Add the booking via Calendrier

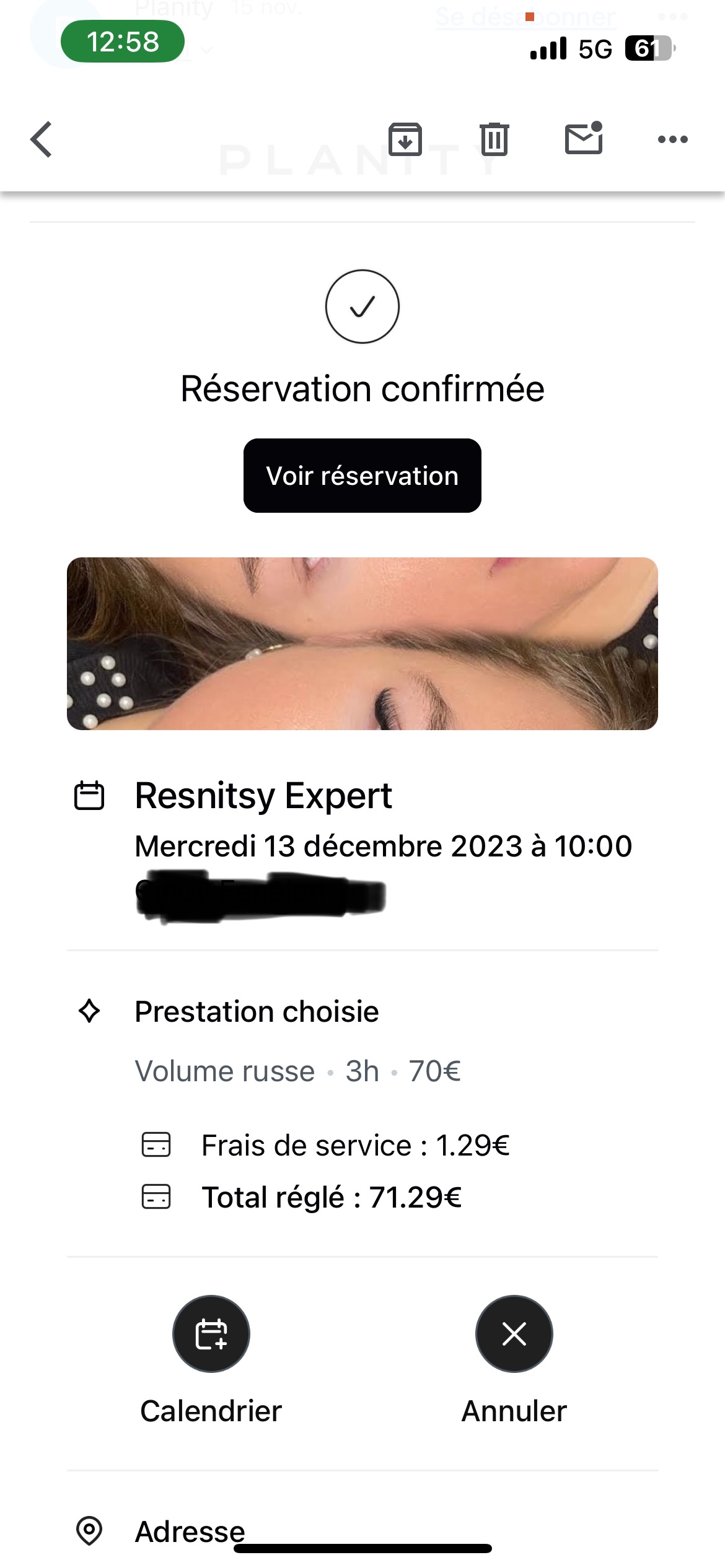click(x=211, y=1334)
